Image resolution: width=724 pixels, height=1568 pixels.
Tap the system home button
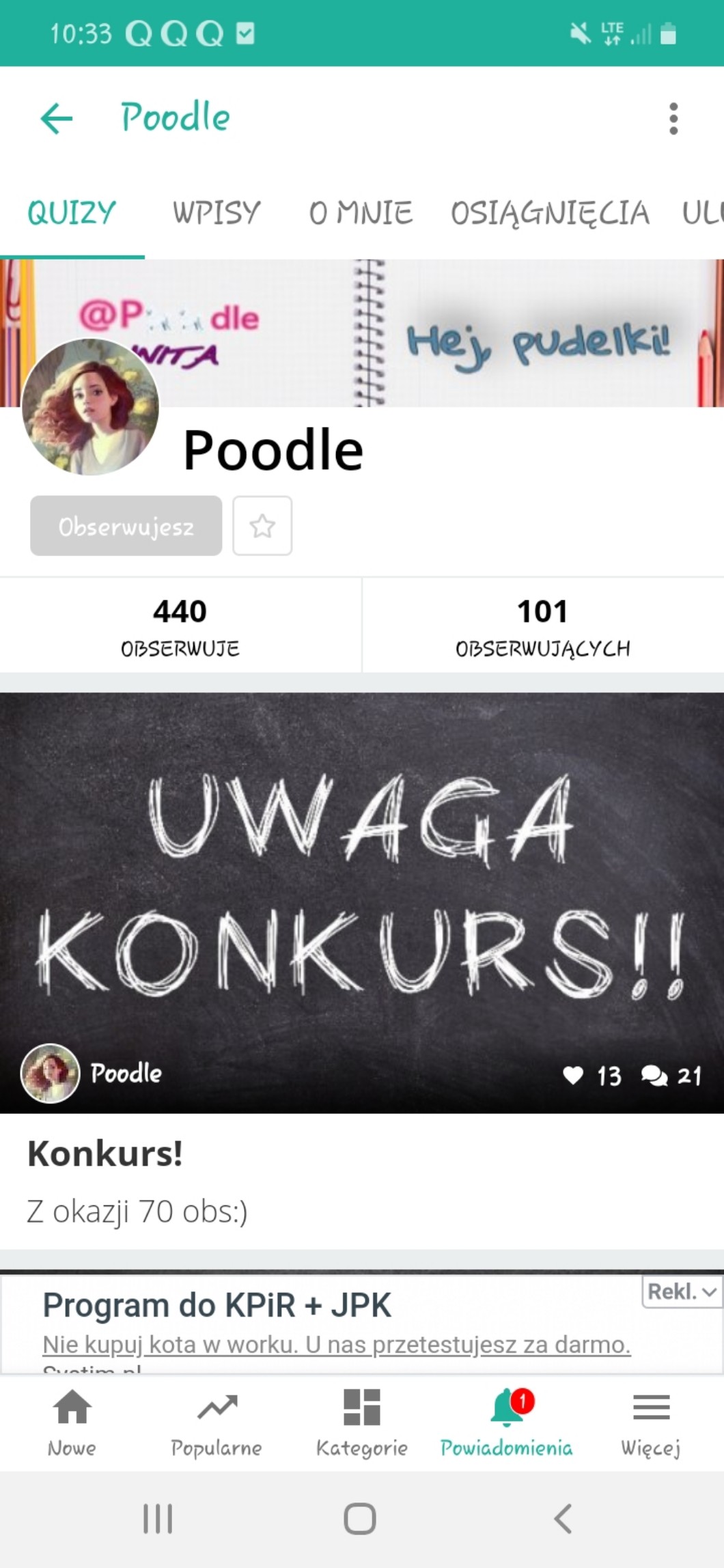pyautogui.click(x=360, y=1519)
